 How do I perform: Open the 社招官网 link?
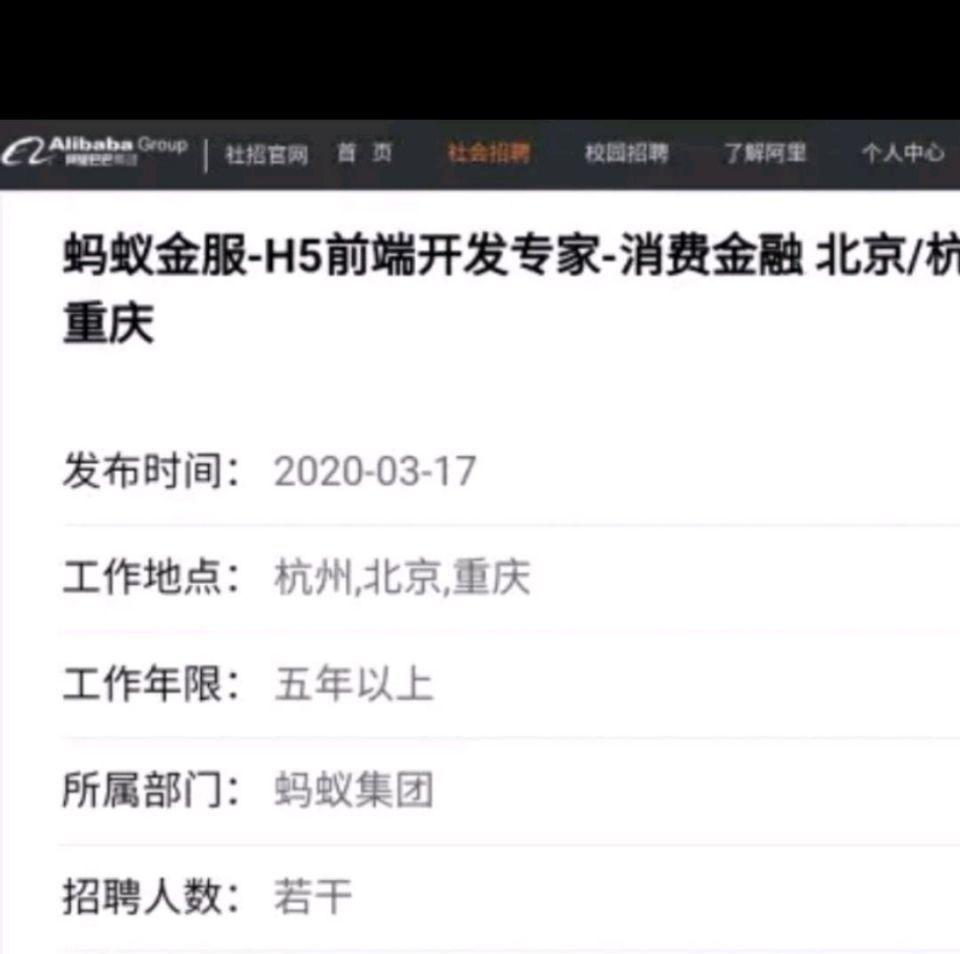tap(265, 154)
